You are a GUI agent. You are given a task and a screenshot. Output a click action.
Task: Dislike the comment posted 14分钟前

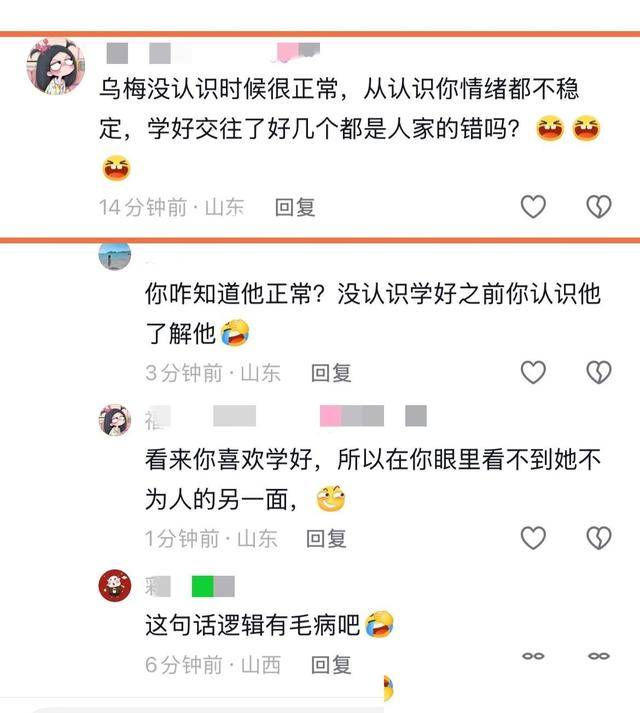click(599, 206)
